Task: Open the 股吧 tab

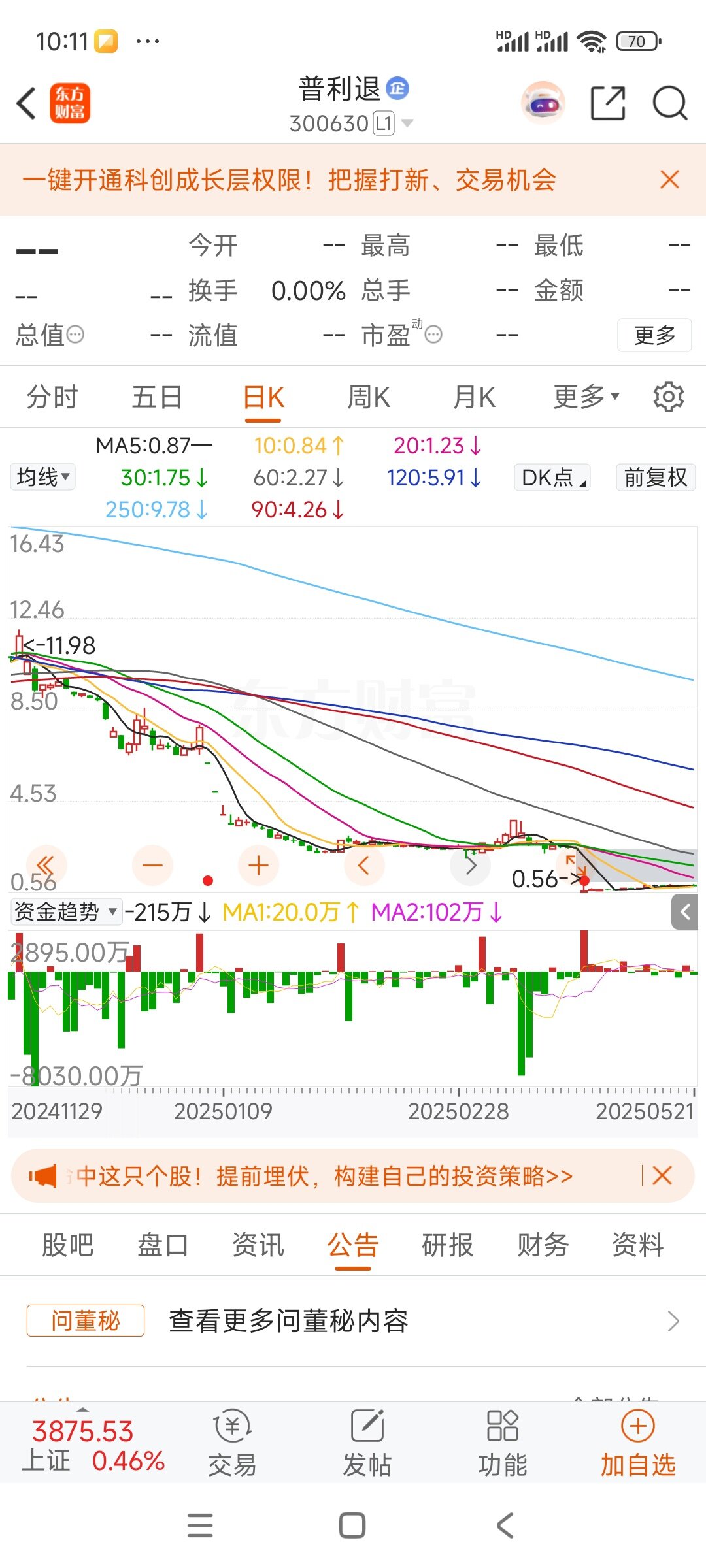Action: point(67,1245)
